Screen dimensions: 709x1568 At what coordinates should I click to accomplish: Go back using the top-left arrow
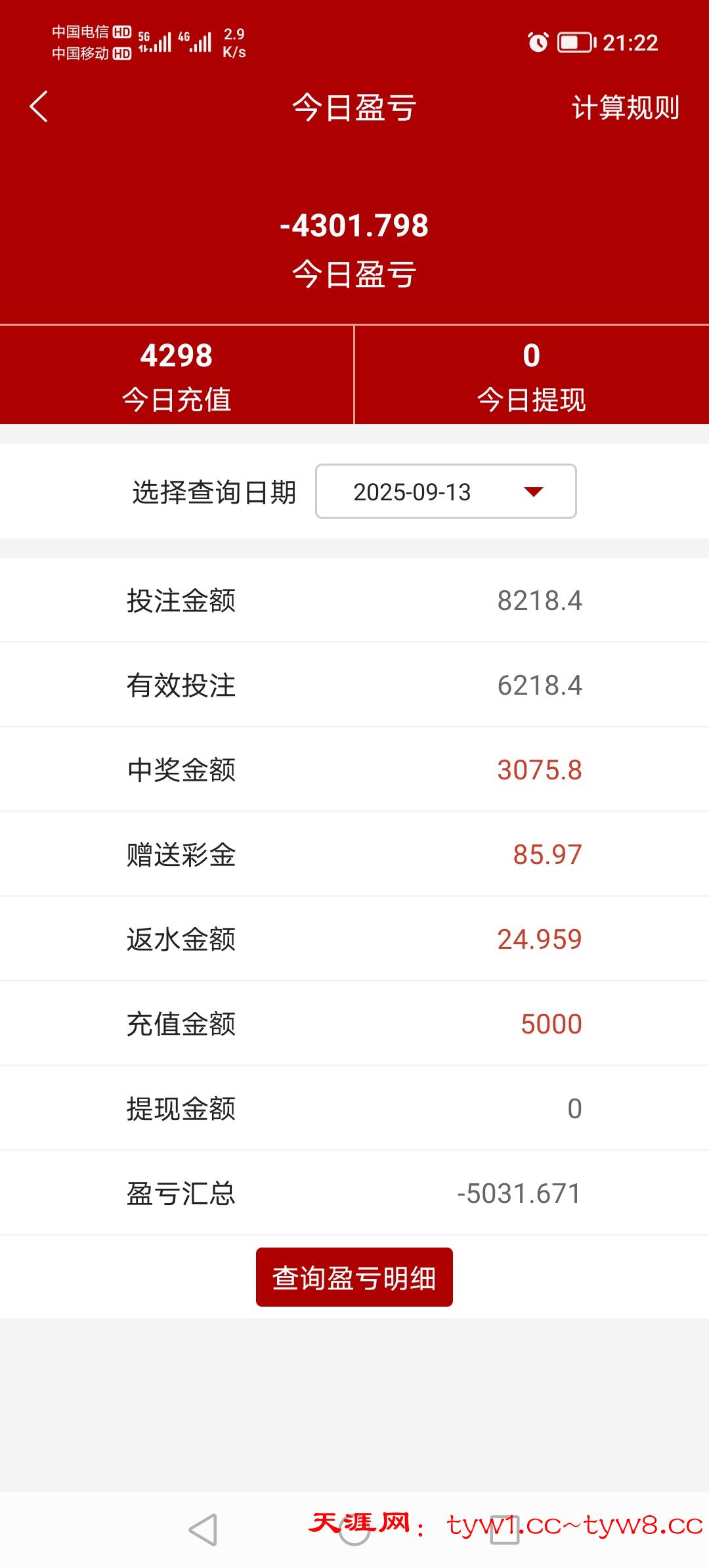coord(39,107)
